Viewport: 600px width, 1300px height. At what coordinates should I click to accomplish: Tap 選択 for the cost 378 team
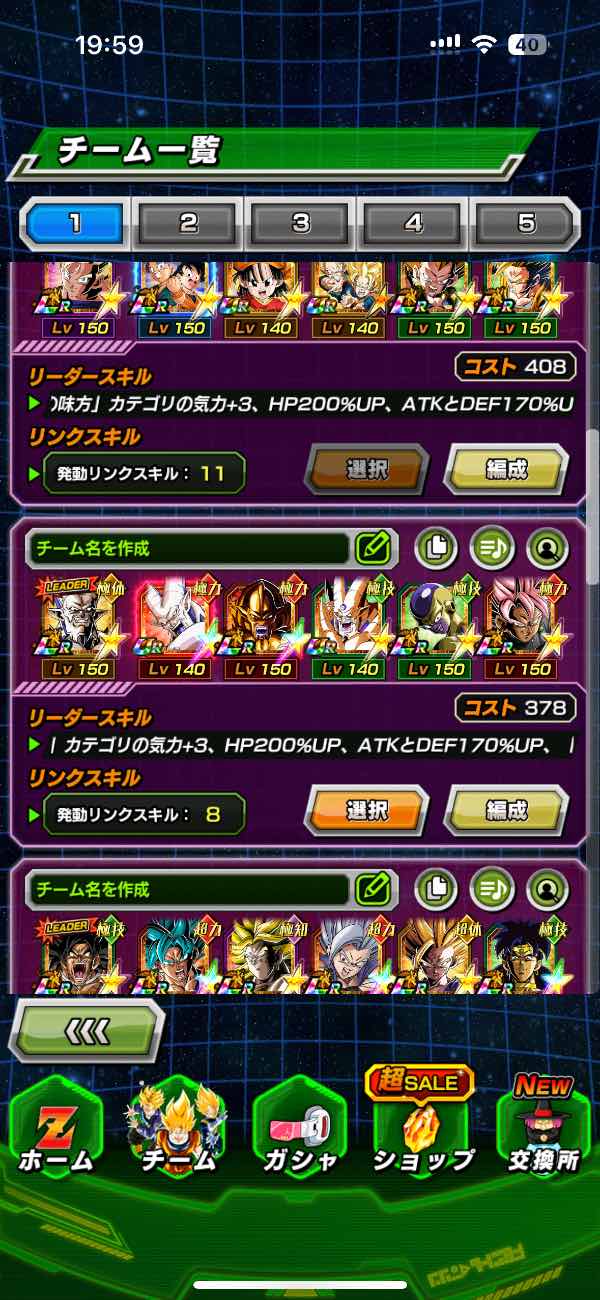(x=366, y=810)
